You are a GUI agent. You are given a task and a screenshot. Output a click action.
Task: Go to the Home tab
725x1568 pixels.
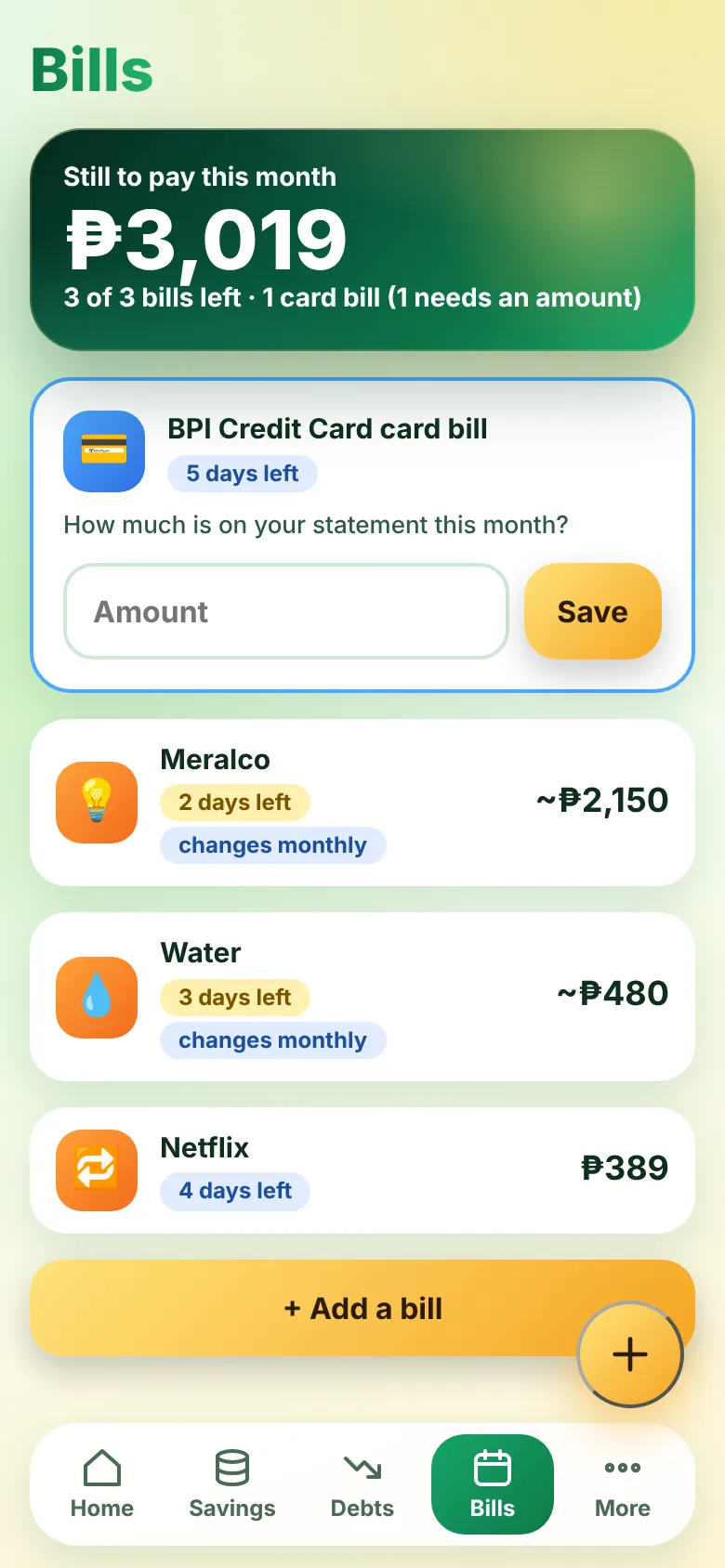point(102,1484)
